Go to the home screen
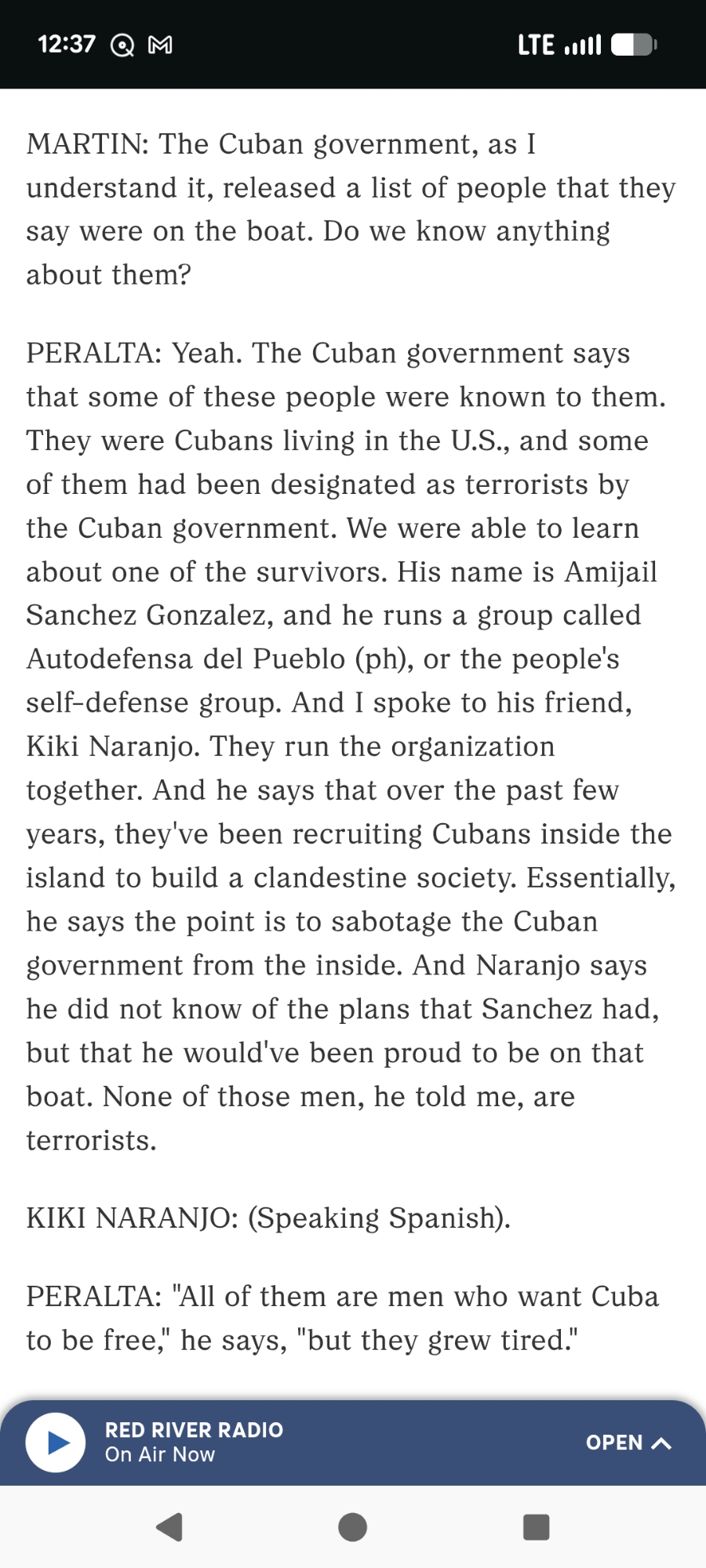Image resolution: width=706 pixels, height=1568 pixels. coord(352,1526)
